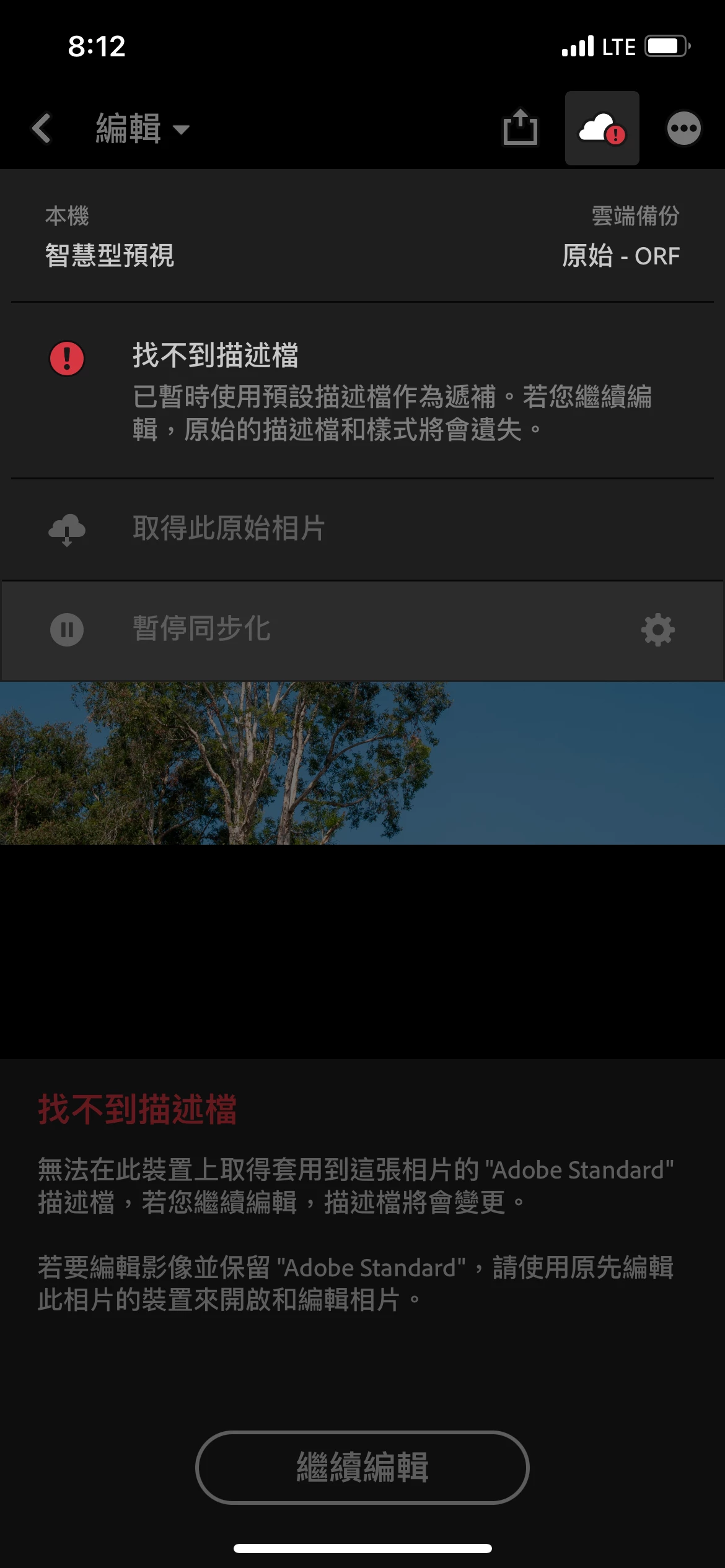Open the 編輯 dropdown menu

[x=142, y=128]
